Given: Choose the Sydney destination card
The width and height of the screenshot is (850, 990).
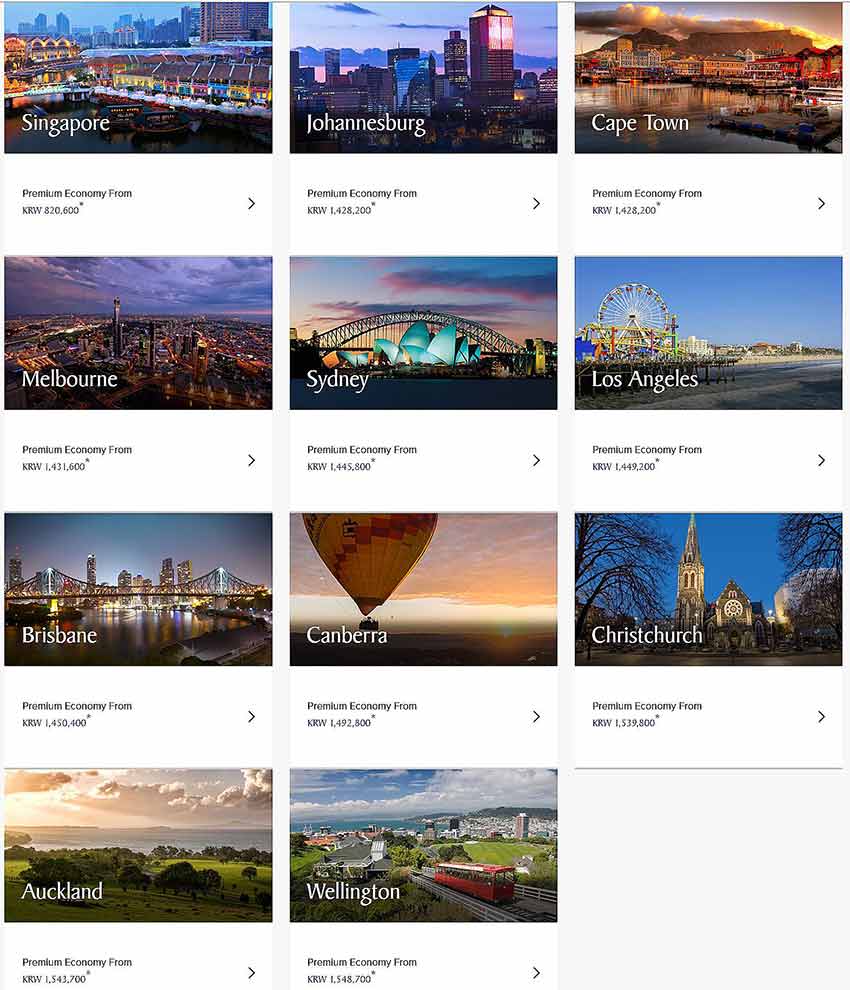Looking at the screenshot, I should pyautogui.click(x=423, y=333).
